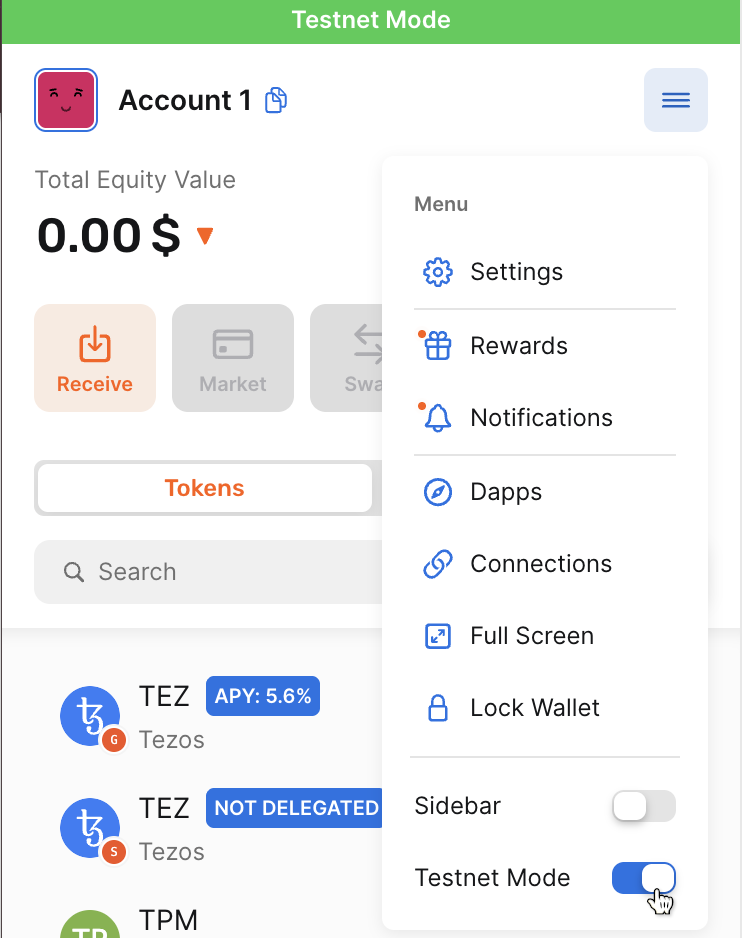Screen dimensions: 742x938
Task: Click the APY: 5.6% badge on TEZ
Action: (x=263, y=696)
